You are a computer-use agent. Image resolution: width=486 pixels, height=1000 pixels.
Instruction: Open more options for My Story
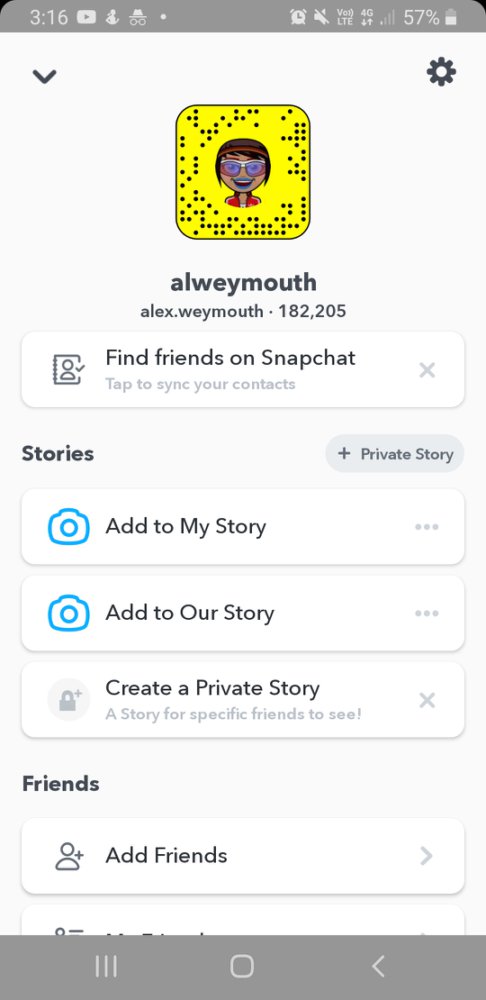pyautogui.click(x=427, y=527)
